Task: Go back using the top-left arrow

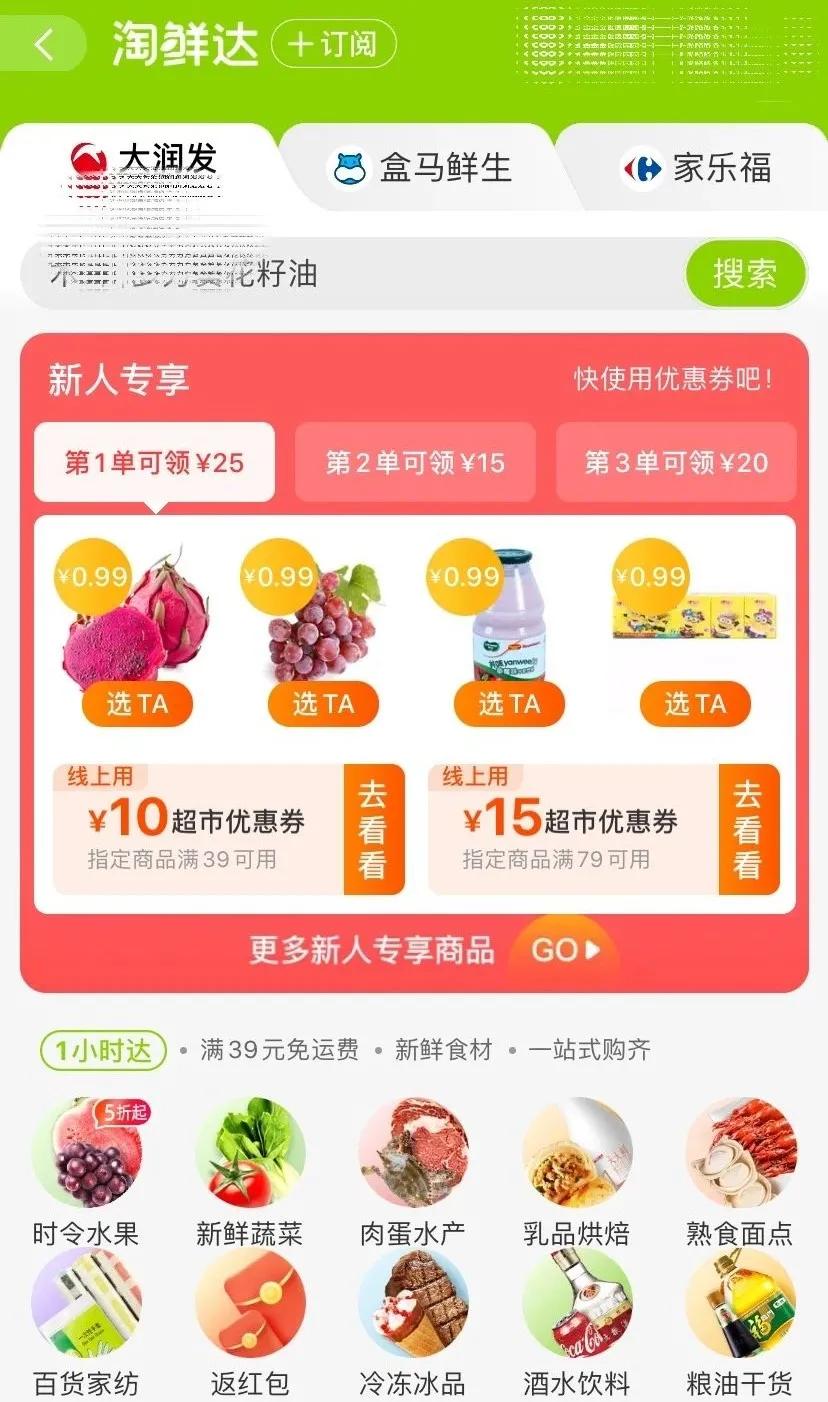Action: click(44, 45)
